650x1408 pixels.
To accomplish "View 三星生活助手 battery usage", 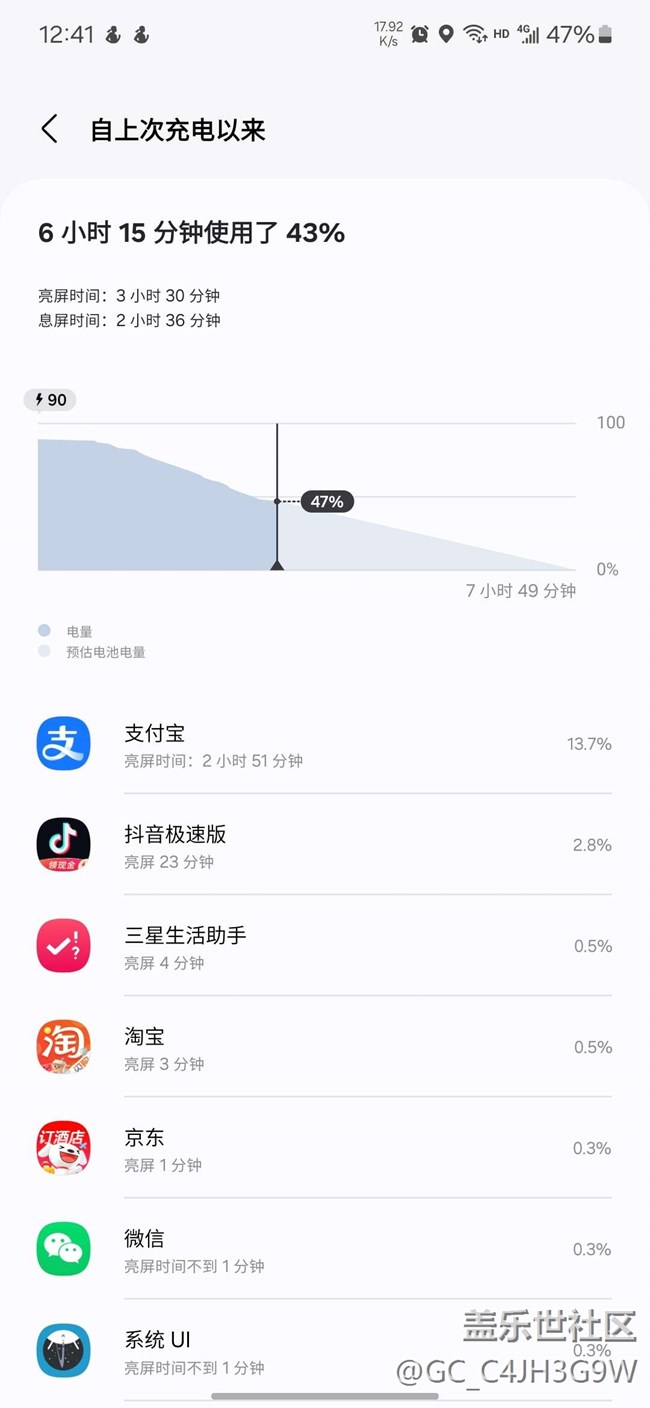I will (x=323, y=946).
